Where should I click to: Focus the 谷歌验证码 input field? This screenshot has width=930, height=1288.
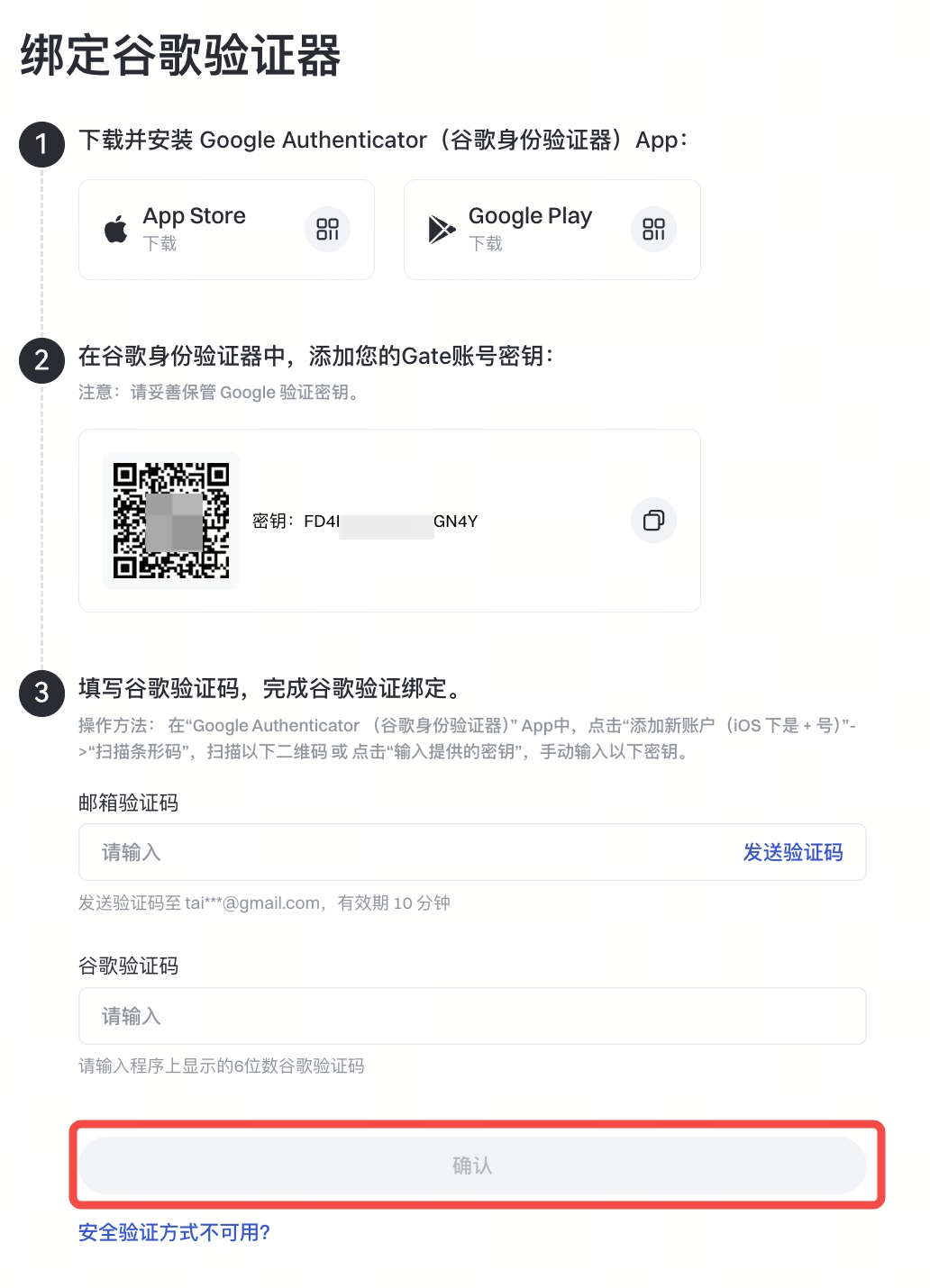471,1016
